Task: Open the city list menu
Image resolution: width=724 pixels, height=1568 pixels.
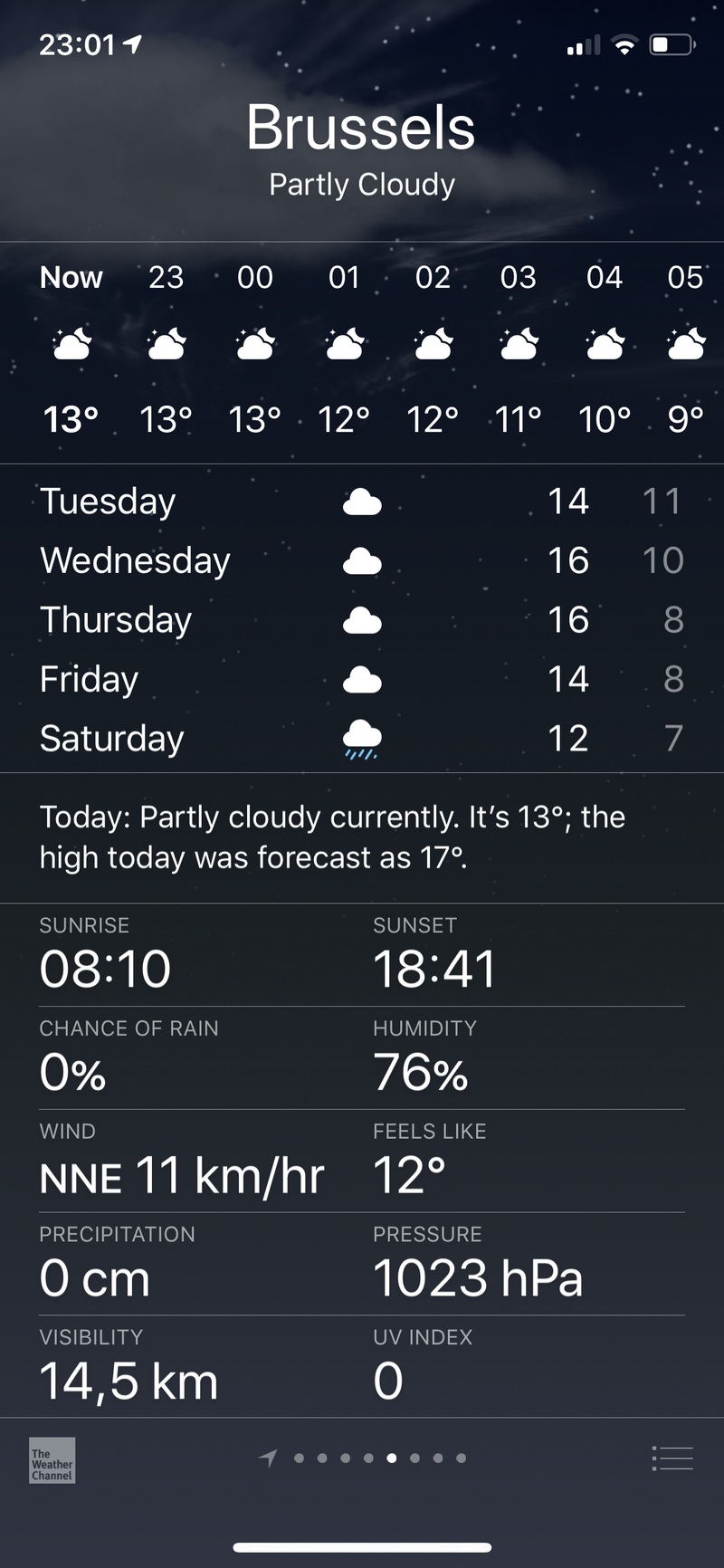Action: coord(672,1458)
